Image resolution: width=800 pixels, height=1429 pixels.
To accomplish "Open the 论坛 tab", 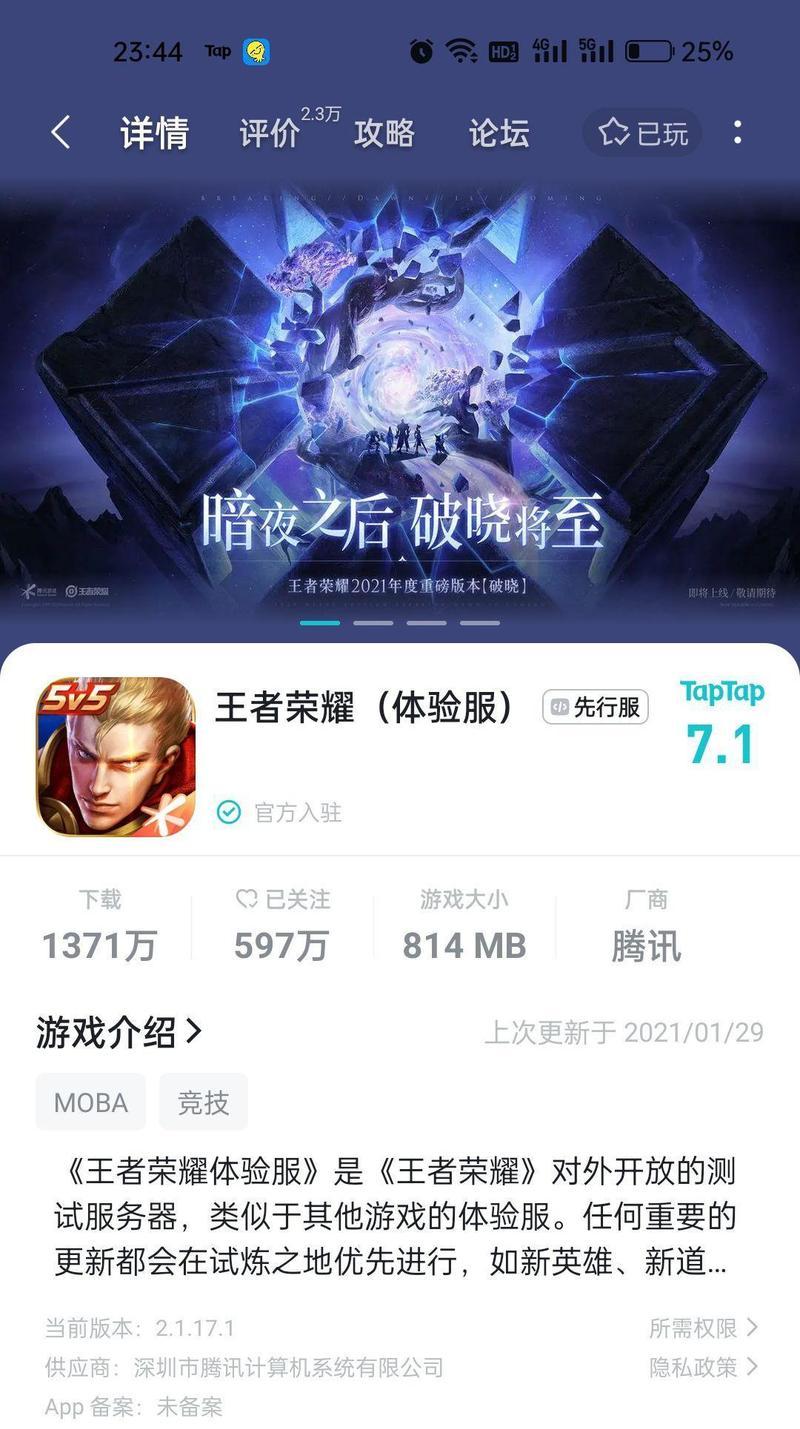I will [499, 132].
